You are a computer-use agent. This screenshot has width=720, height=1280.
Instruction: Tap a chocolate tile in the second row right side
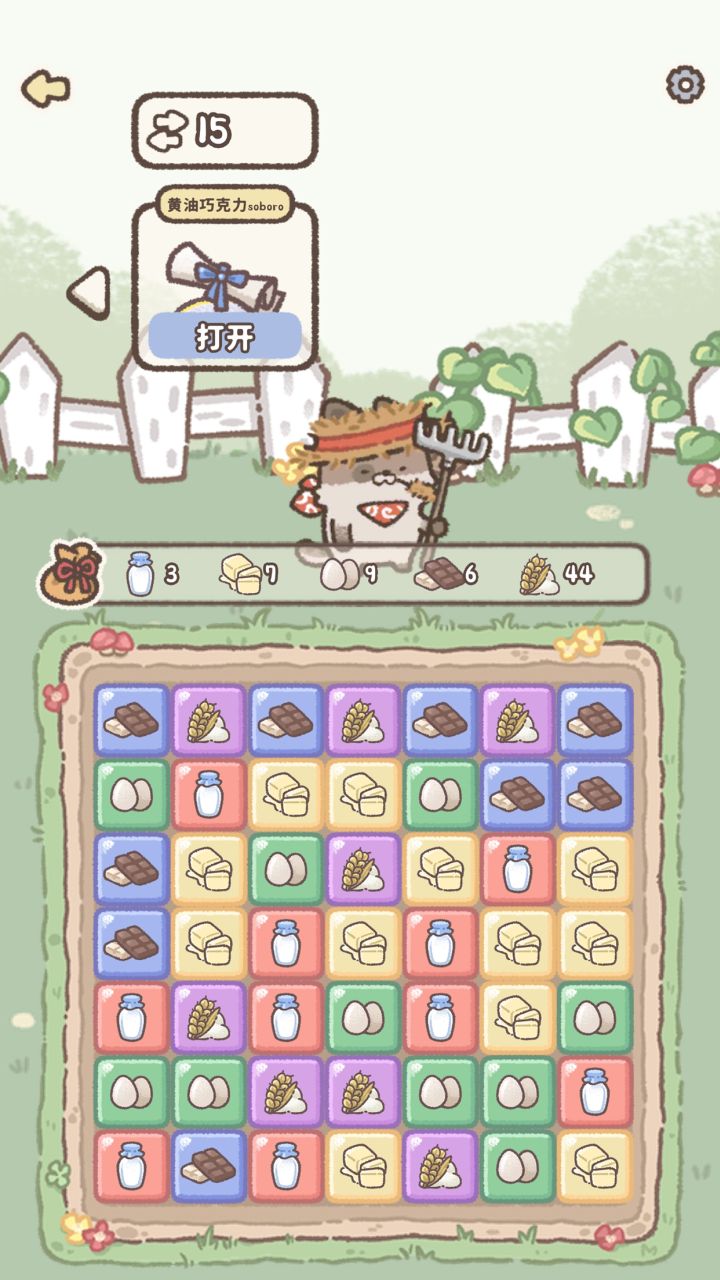pyautogui.click(x=511, y=795)
